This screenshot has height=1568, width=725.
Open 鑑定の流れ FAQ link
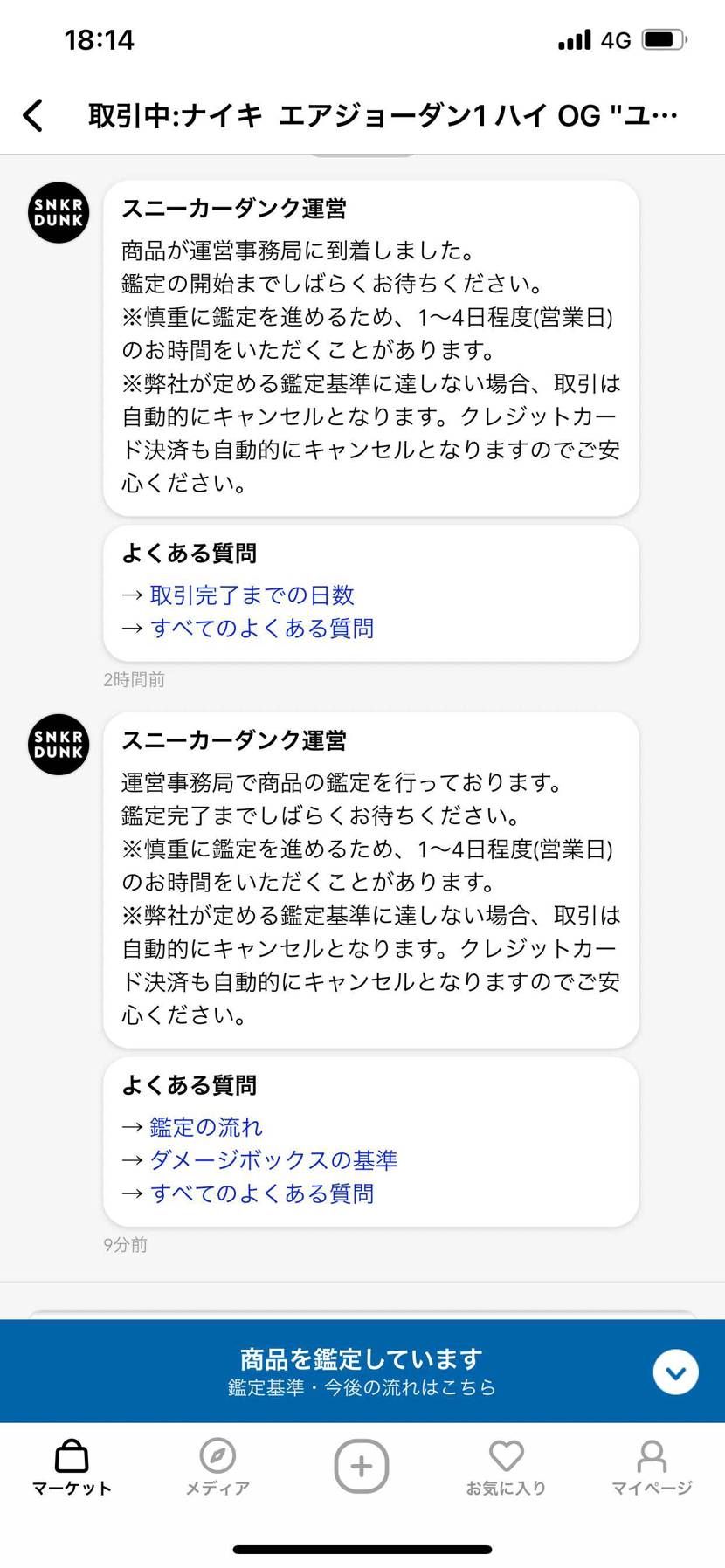point(206,1127)
